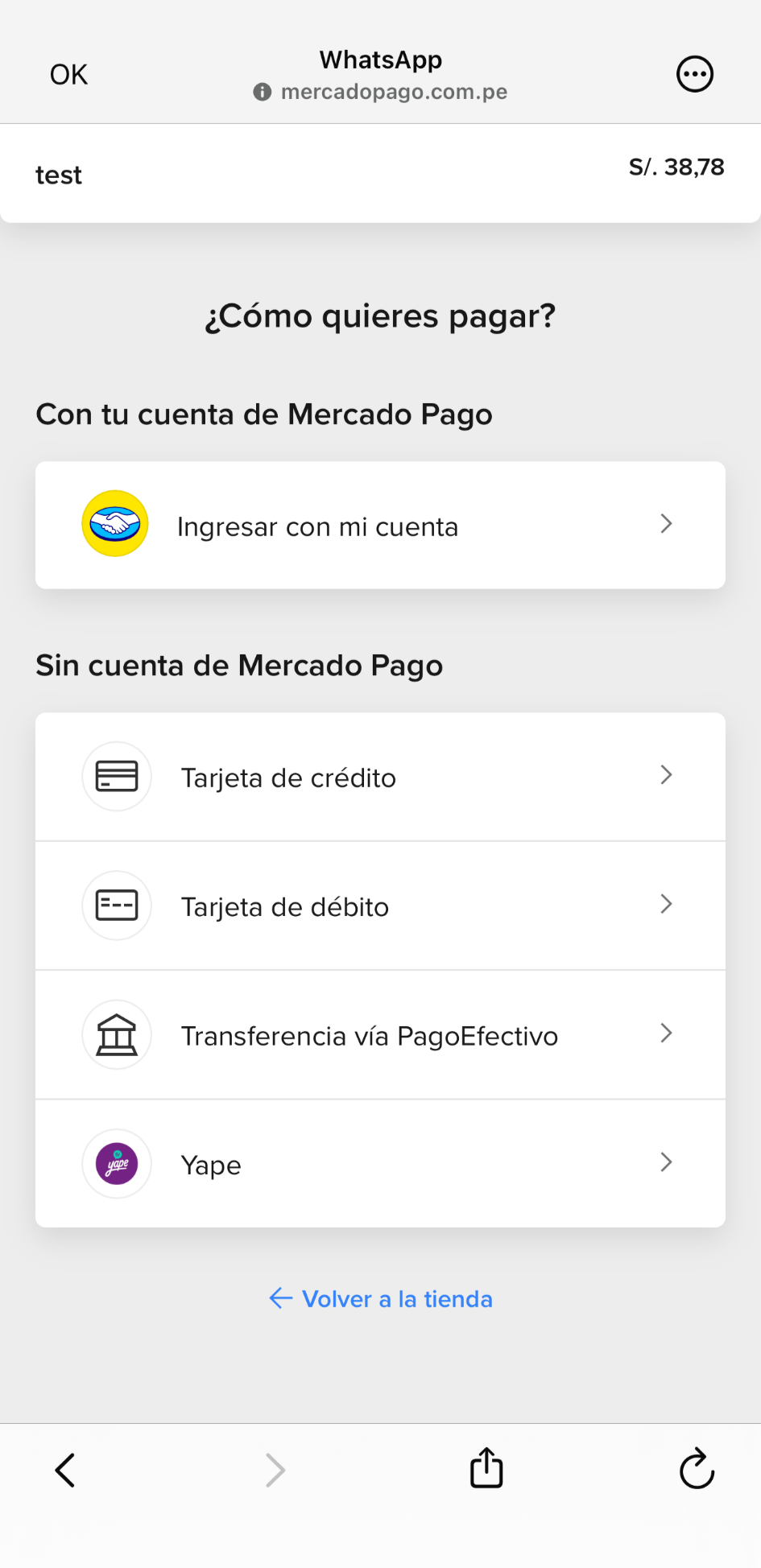This screenshot has height=1568, width=761.
Task: Open the ellipsis options menu at top right
Action: (x=694, y=73)
